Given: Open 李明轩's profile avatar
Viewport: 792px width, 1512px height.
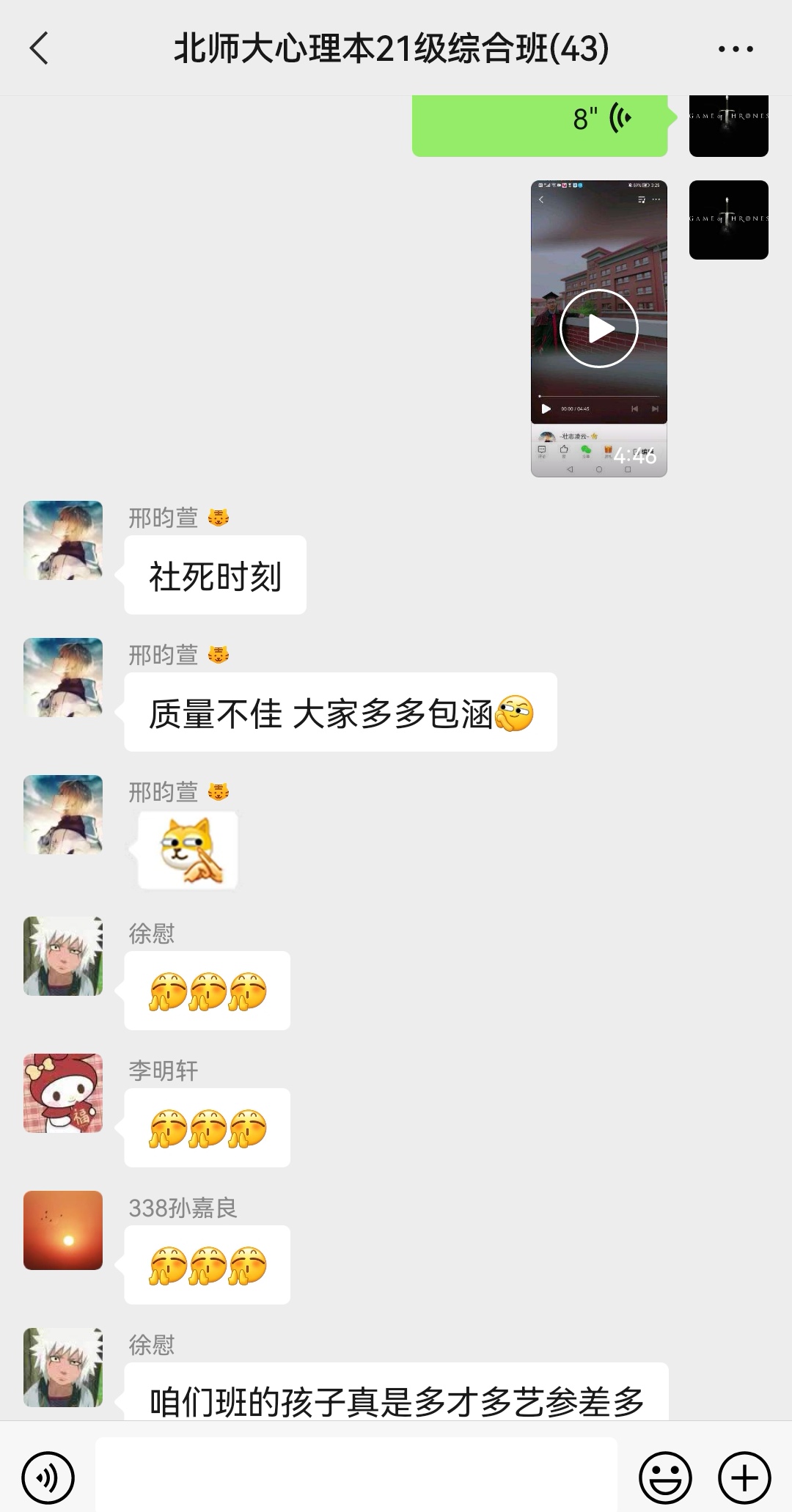Looking at the screenshot, I should point(63,1093).
